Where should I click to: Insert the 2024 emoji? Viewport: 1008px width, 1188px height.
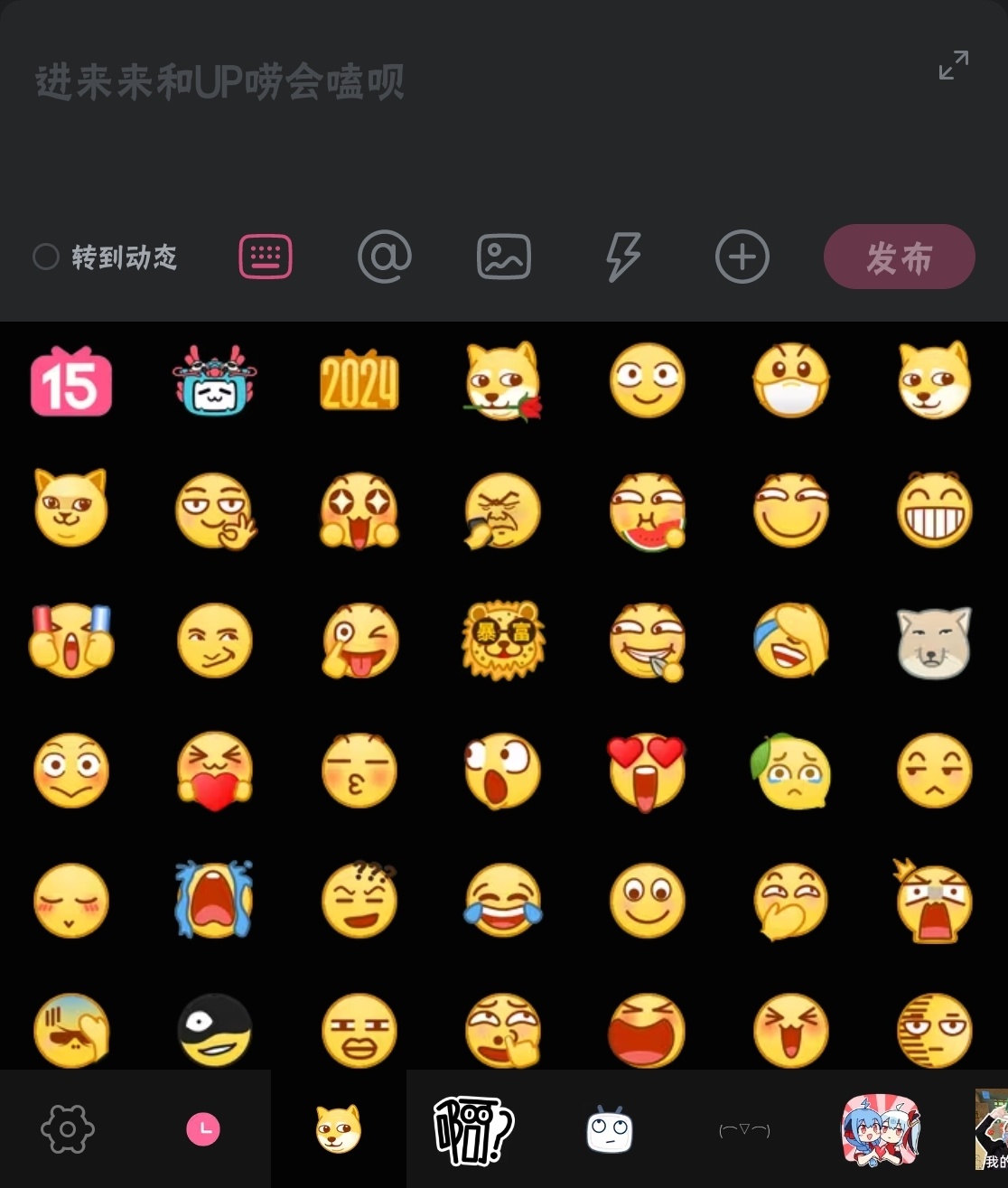(359, 382)
